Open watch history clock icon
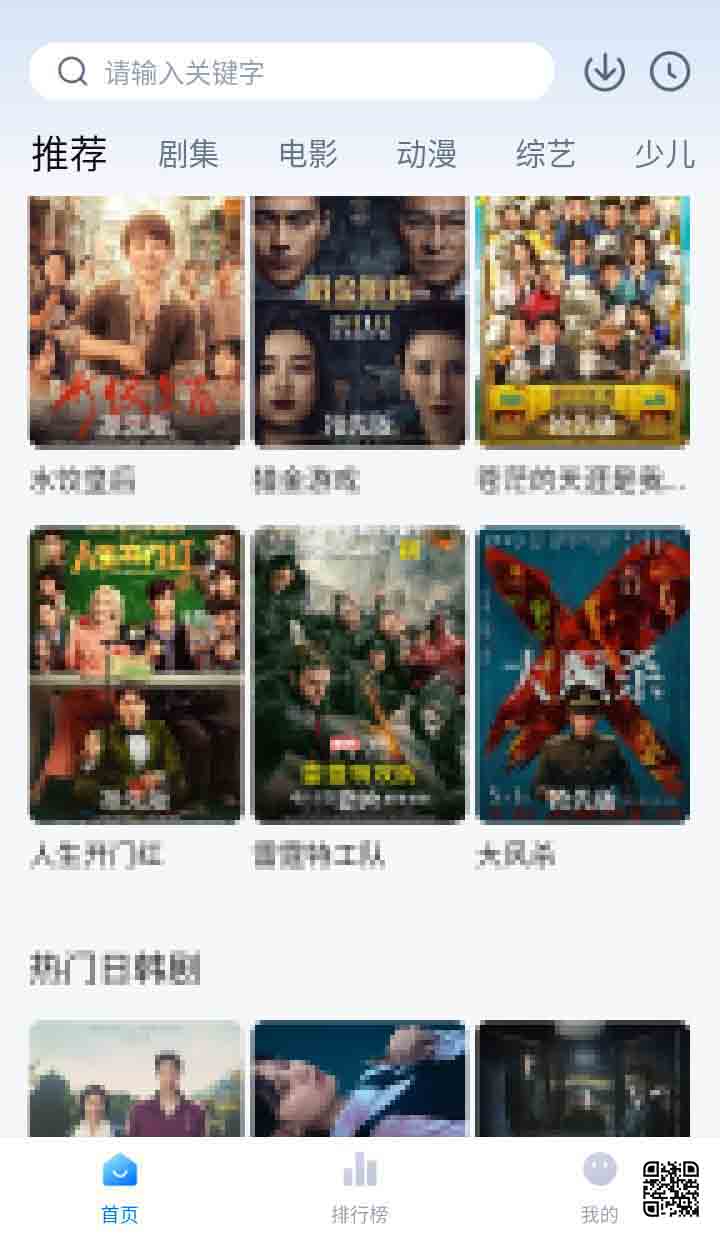Screen dimensions: 720x1238 [670, 72]
